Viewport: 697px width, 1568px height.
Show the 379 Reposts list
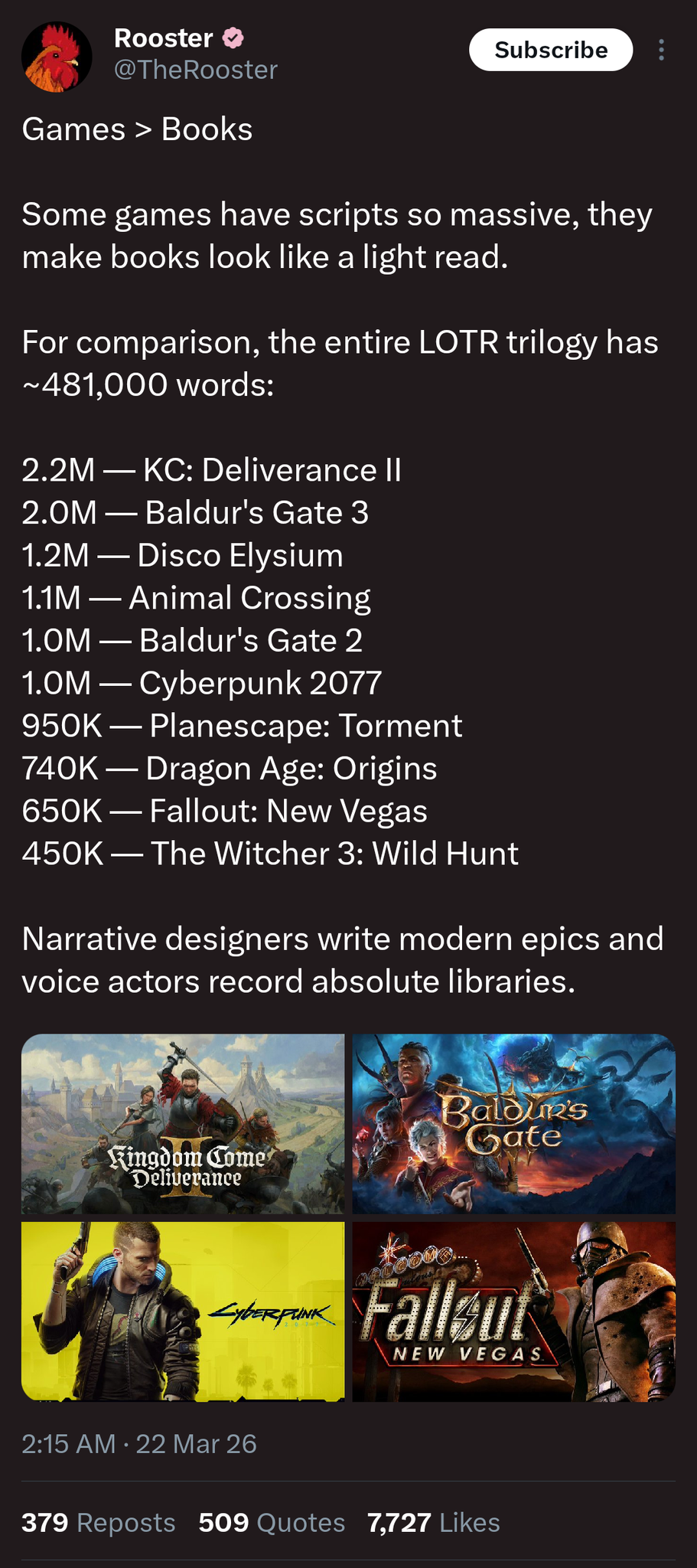tap(99, 1522)
